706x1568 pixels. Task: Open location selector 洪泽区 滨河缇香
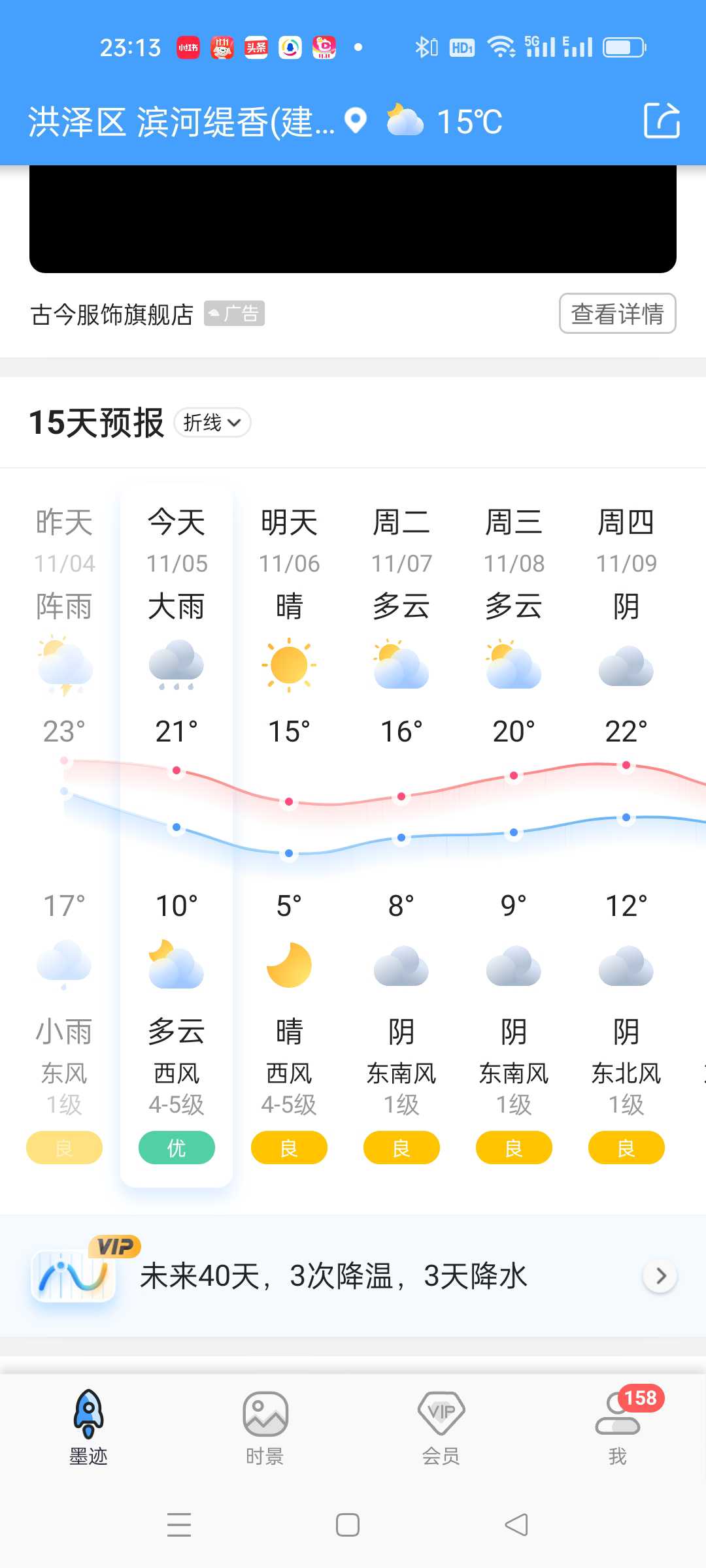tap(197, 122)
